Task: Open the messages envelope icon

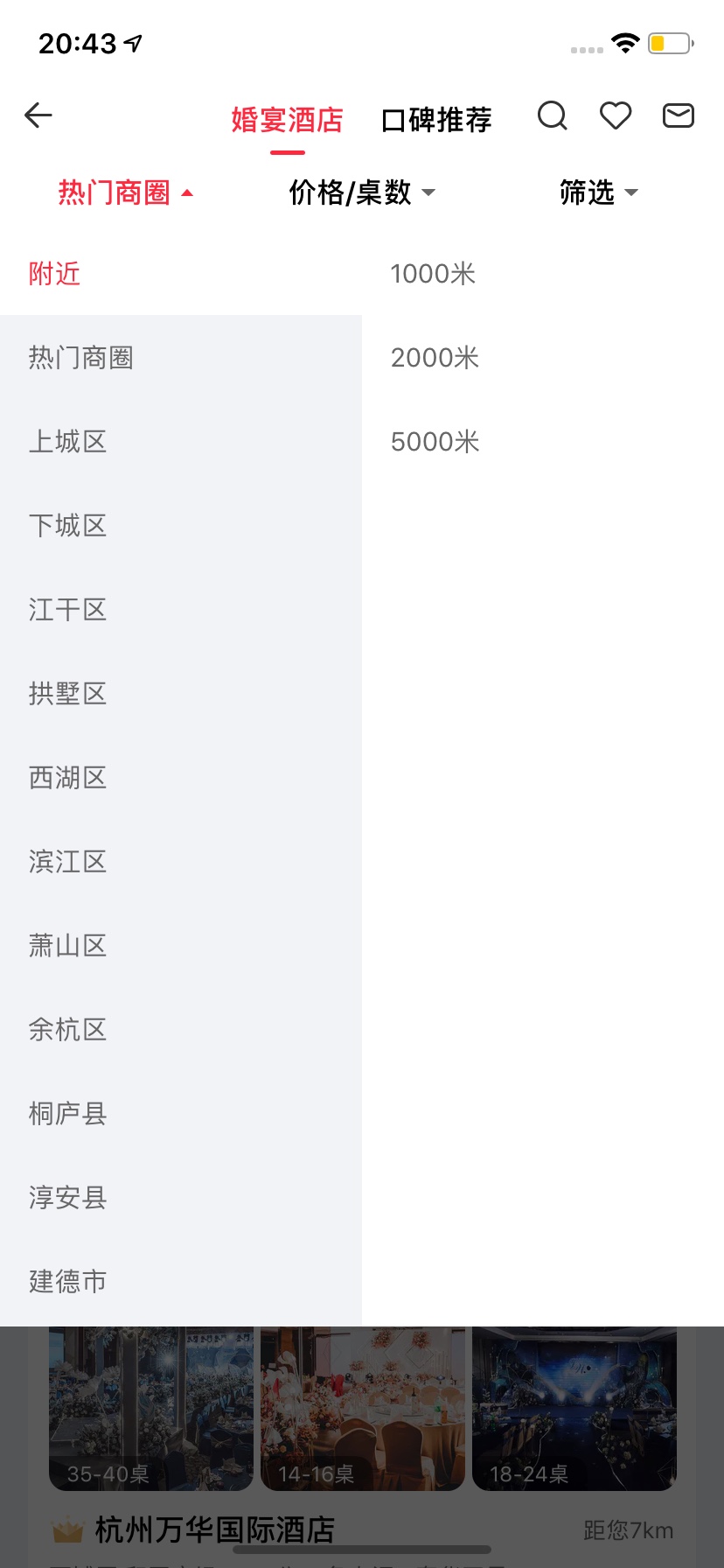Action: point(679,115)
